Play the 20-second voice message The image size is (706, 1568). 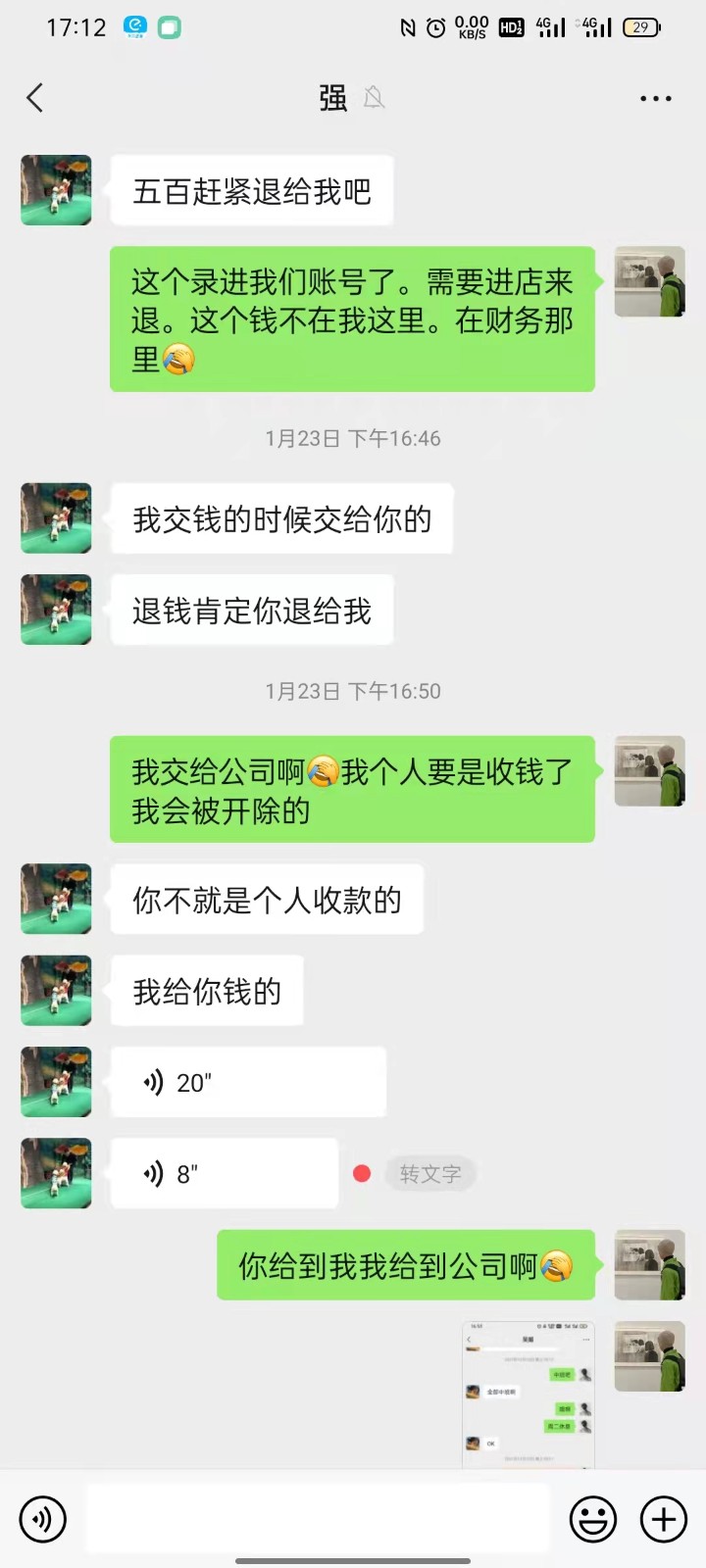[248, 1082]
